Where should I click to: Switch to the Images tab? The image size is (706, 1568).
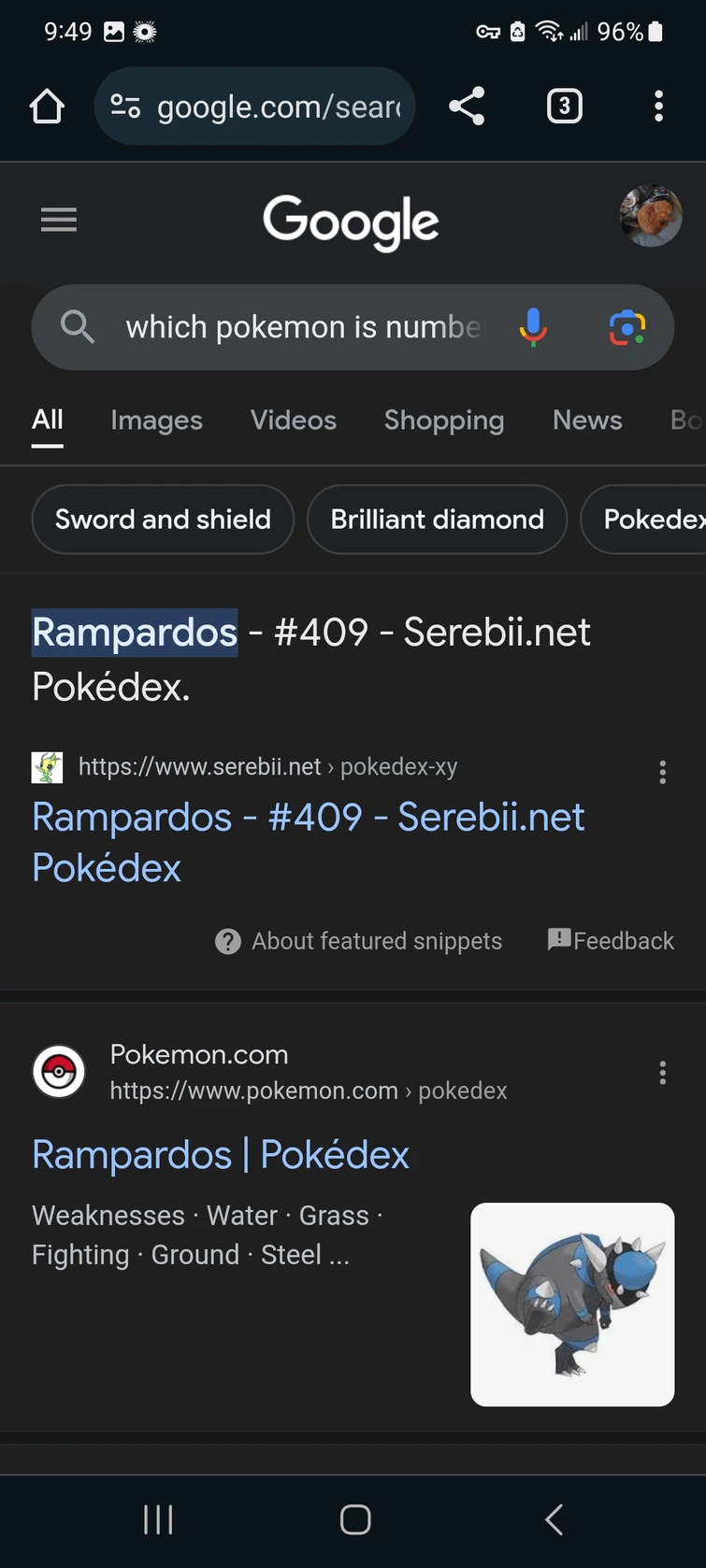pyautogui.click(x=156, y=421)
